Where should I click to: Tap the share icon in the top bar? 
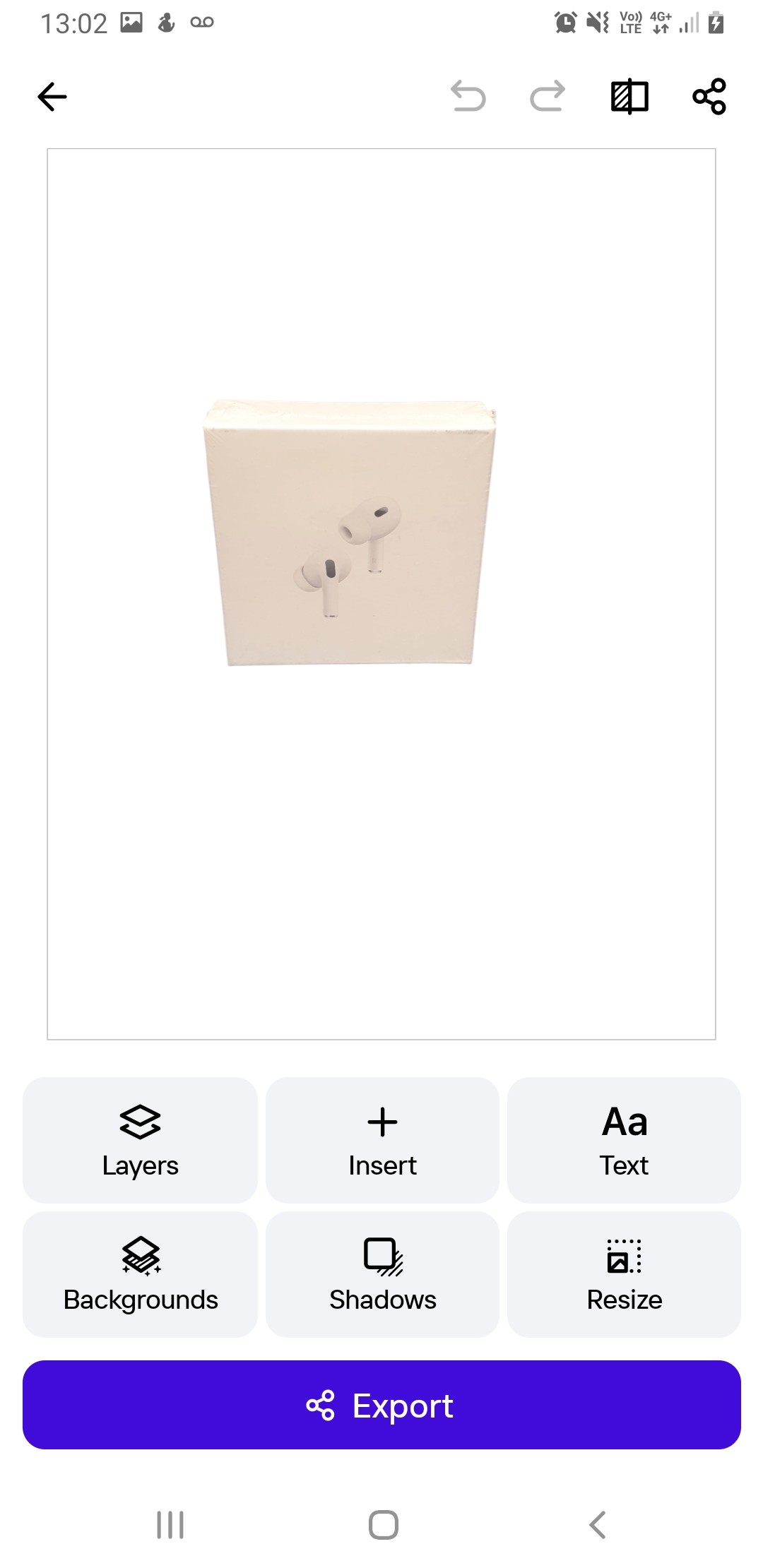click(709, 97)
